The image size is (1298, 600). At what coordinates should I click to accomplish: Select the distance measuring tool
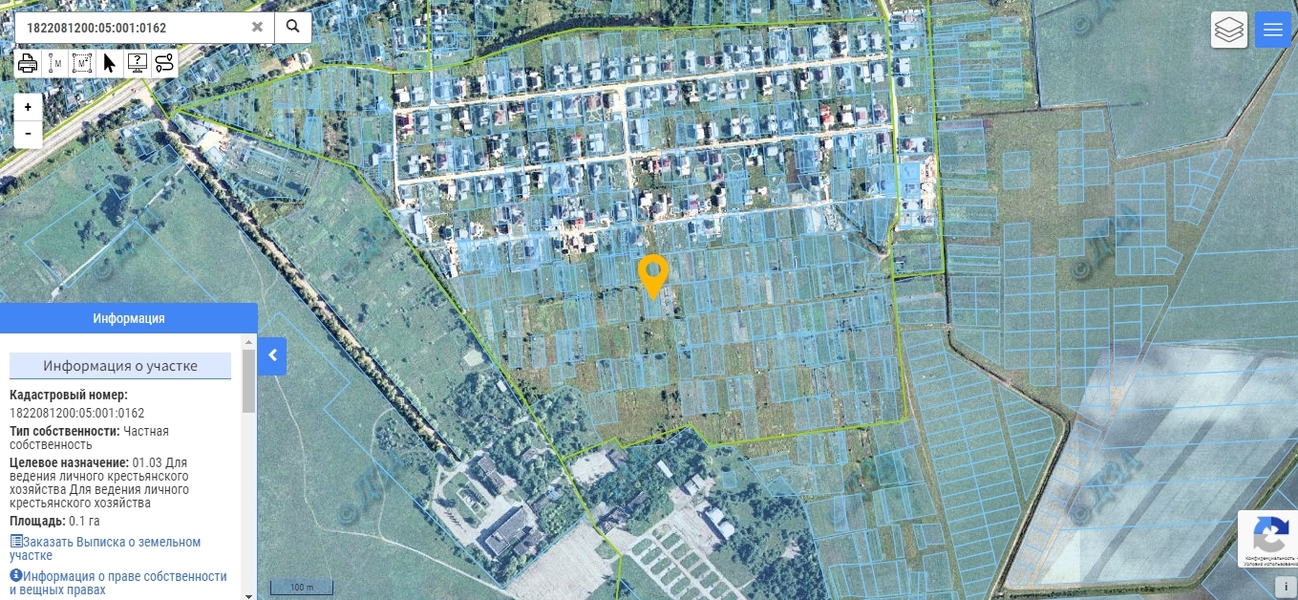56,64
